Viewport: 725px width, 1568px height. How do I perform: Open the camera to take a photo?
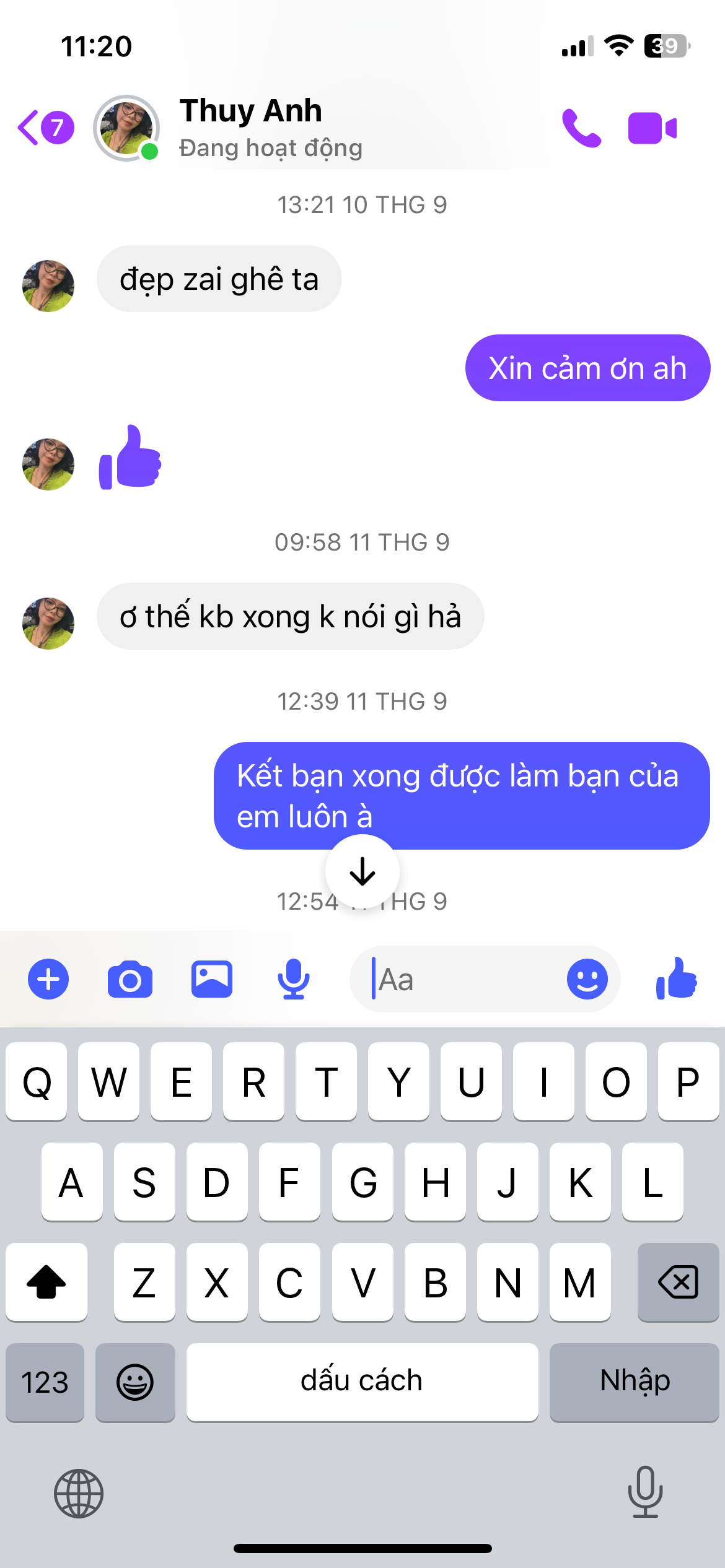[x=130, y=979]
